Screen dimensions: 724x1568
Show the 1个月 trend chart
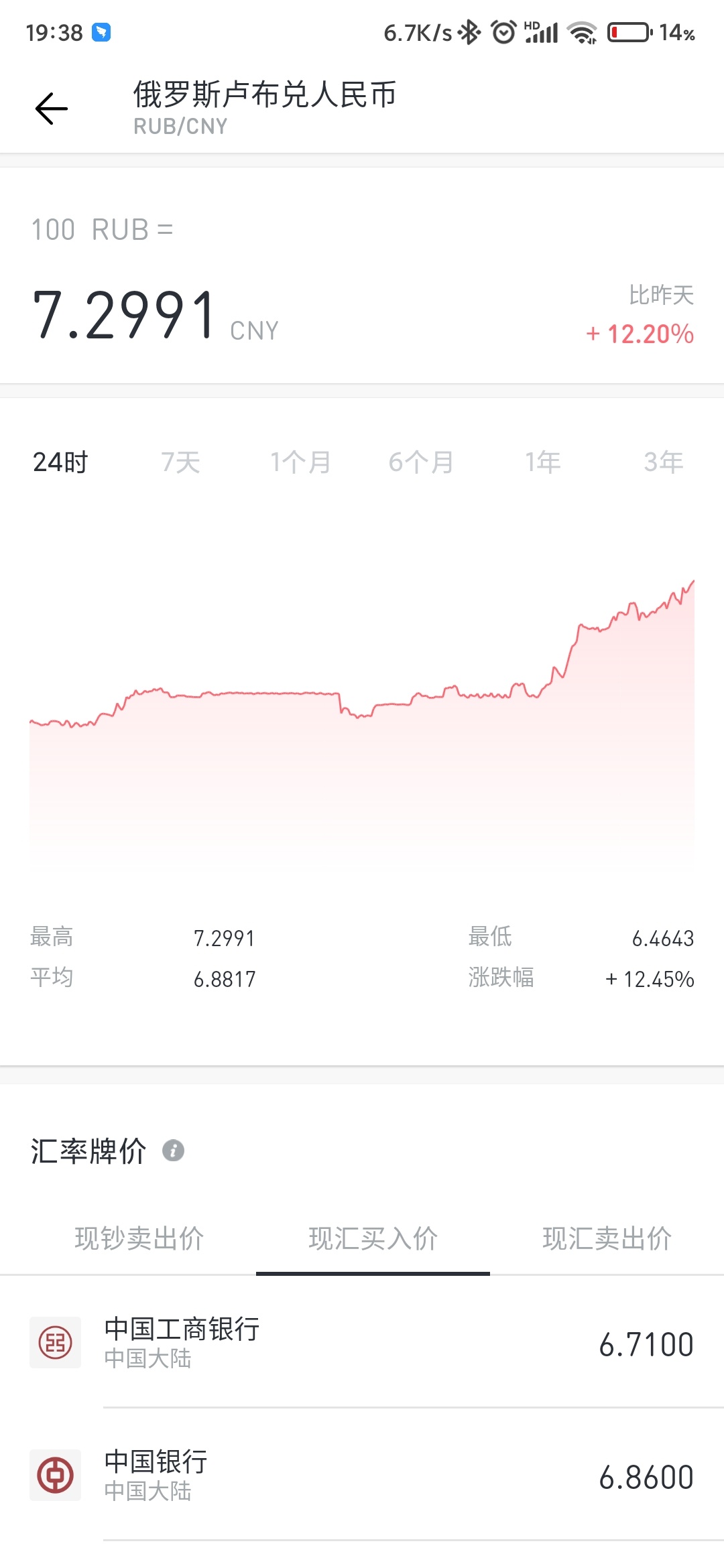click(x=300, y=462)
